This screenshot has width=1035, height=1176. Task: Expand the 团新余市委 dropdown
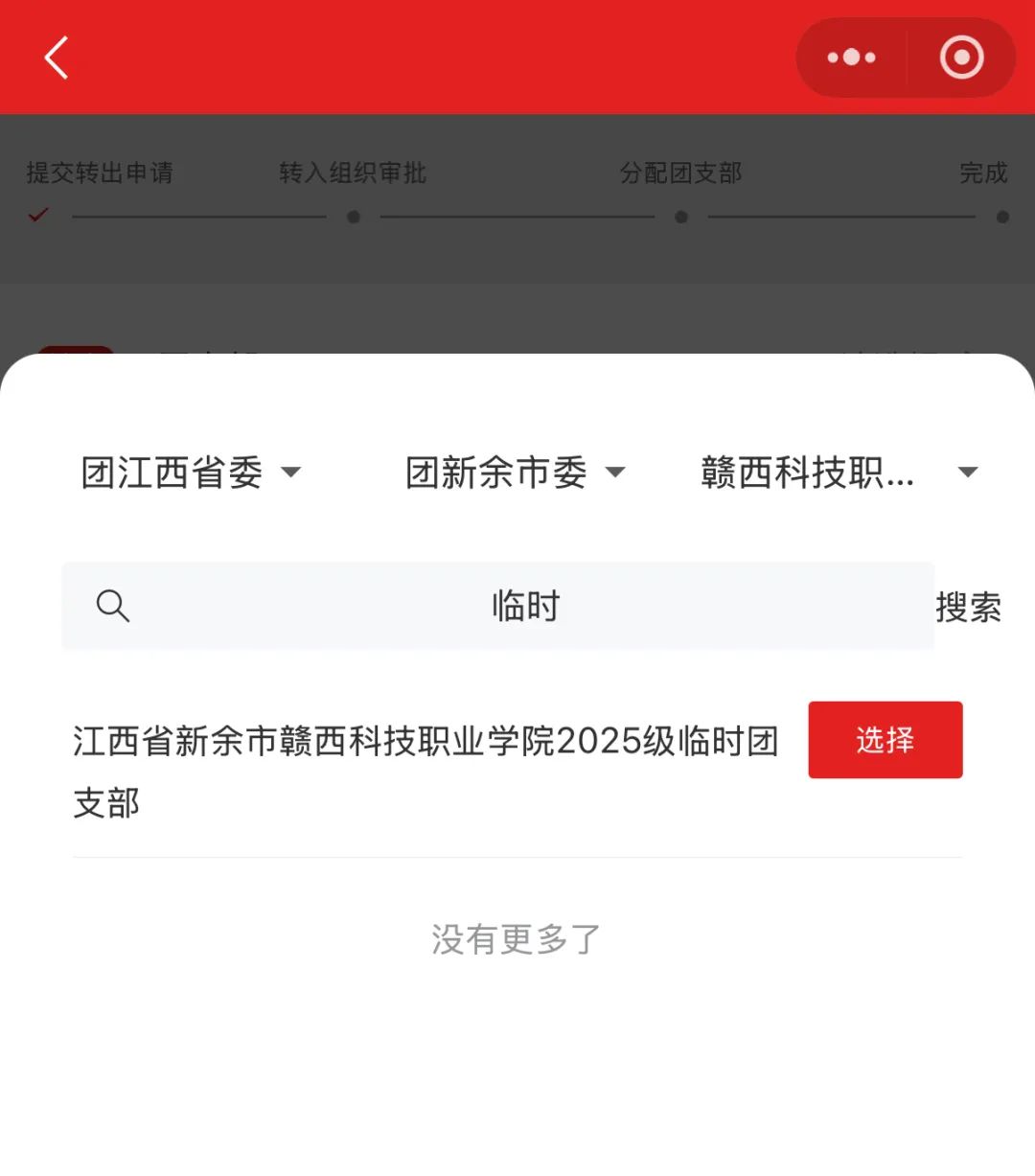tap(516, 472)
